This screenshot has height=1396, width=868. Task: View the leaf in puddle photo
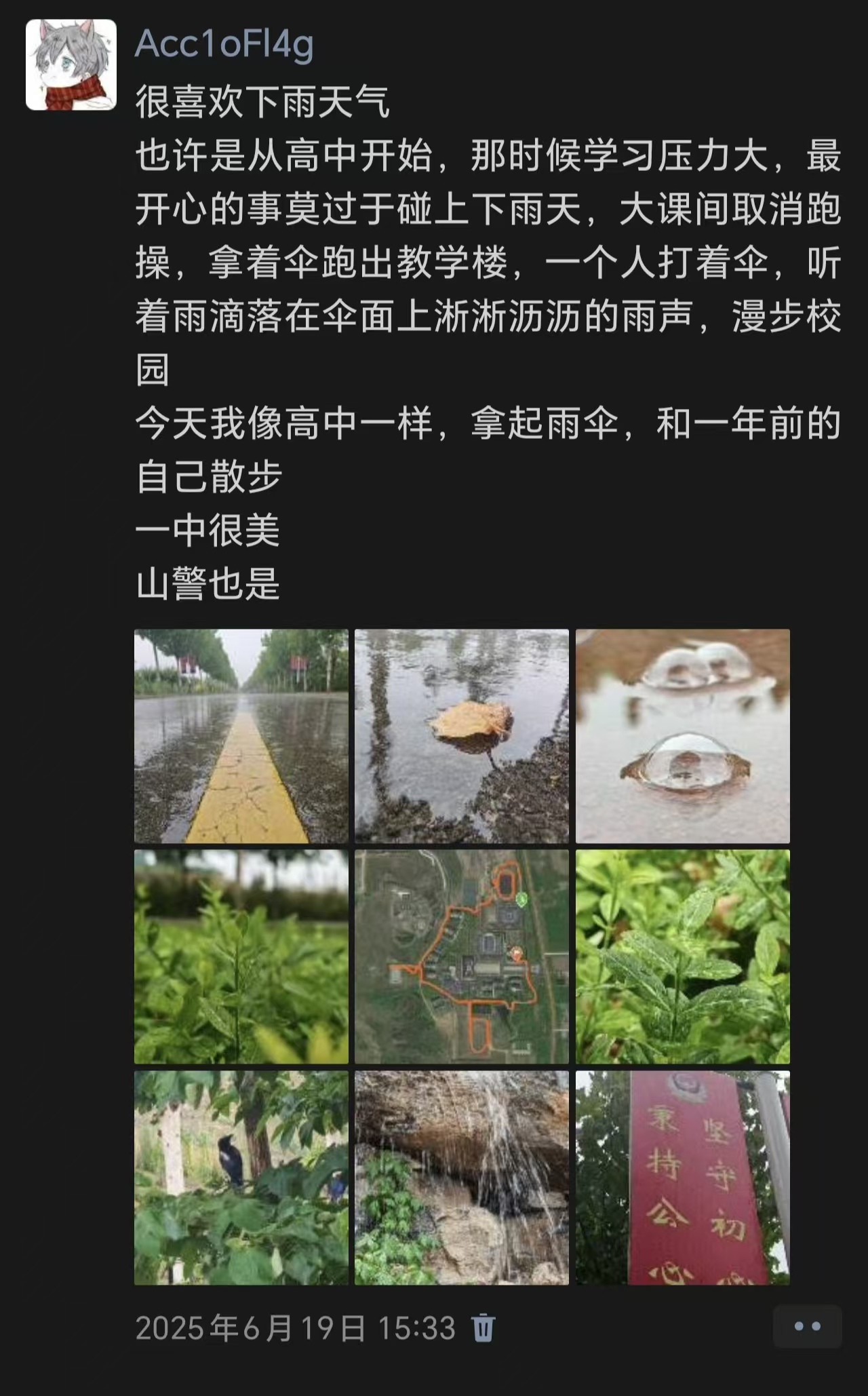pos(462,736)
